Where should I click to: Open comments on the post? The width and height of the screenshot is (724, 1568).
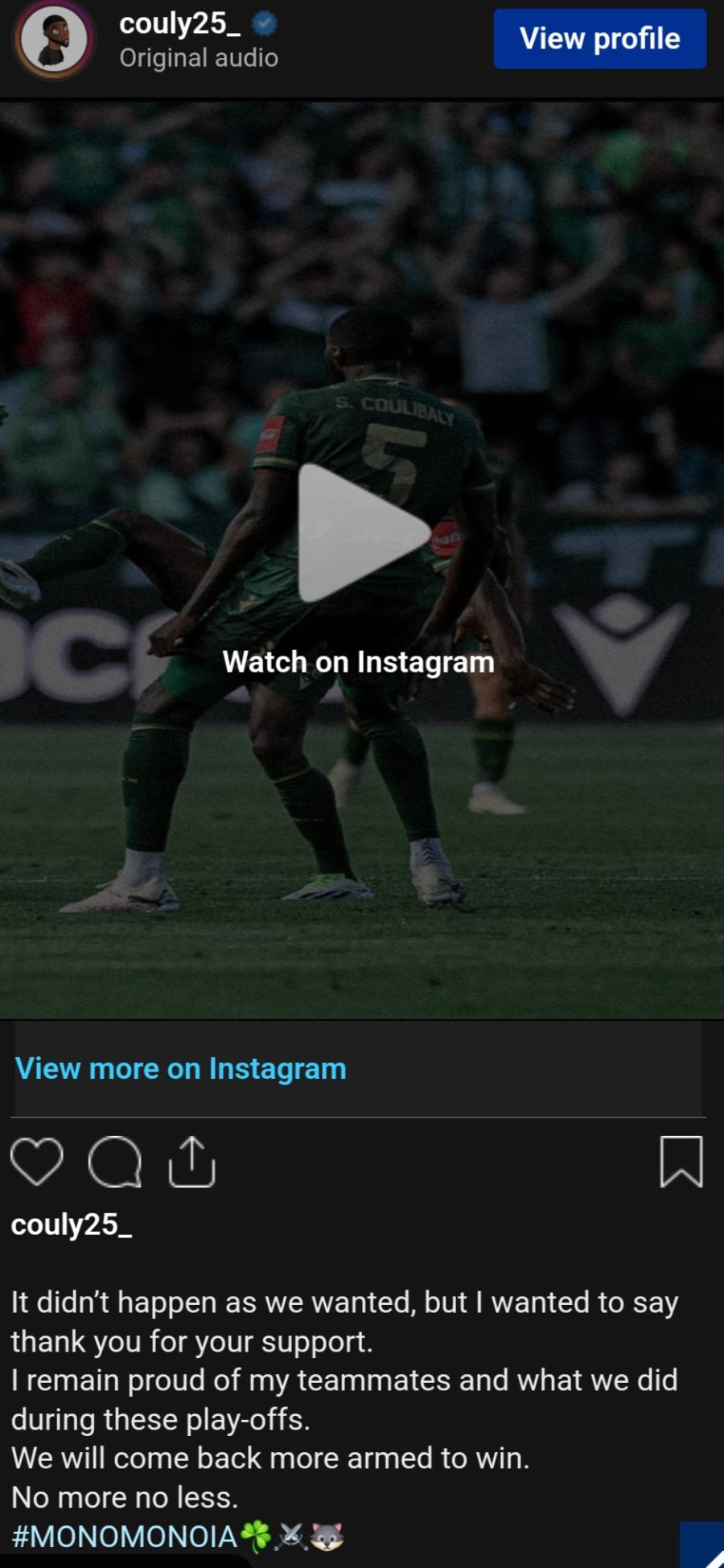[114, 1162]
